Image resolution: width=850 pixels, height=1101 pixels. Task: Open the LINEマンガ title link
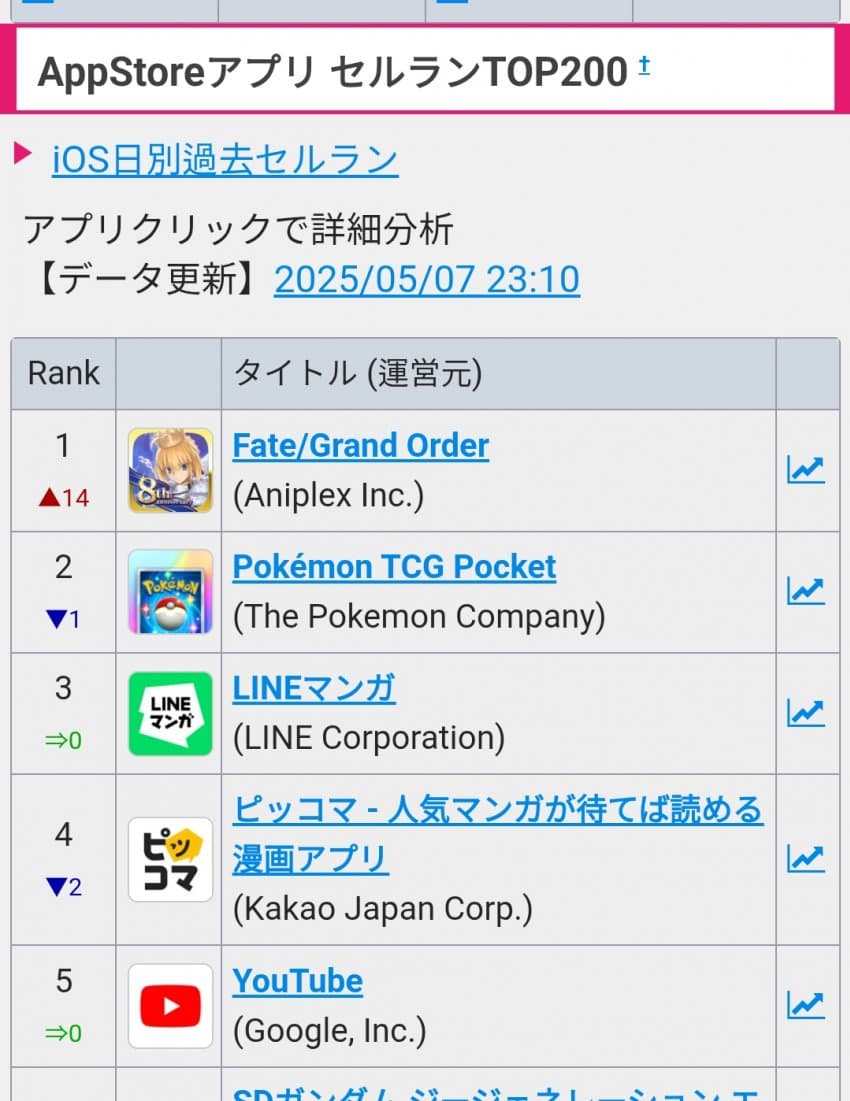click(313, 688)
